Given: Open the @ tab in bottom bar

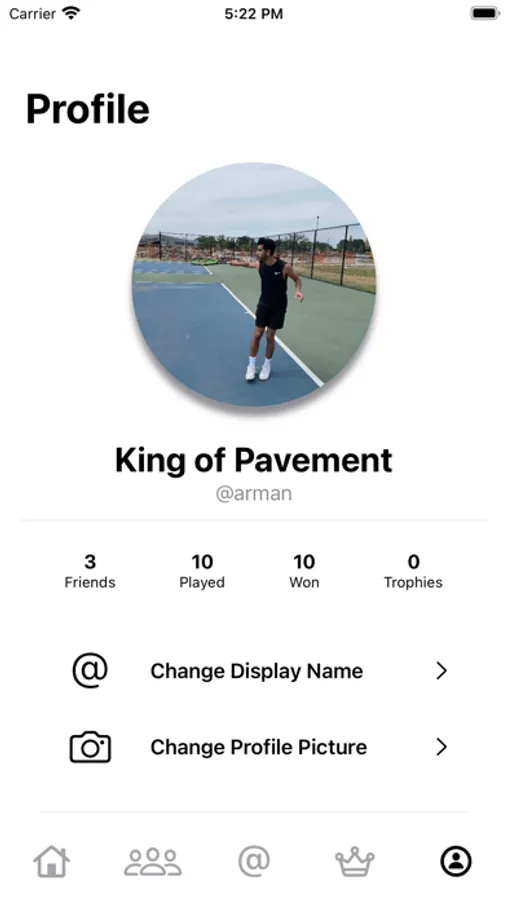Looking at the screenshot, I should (254, 862).
